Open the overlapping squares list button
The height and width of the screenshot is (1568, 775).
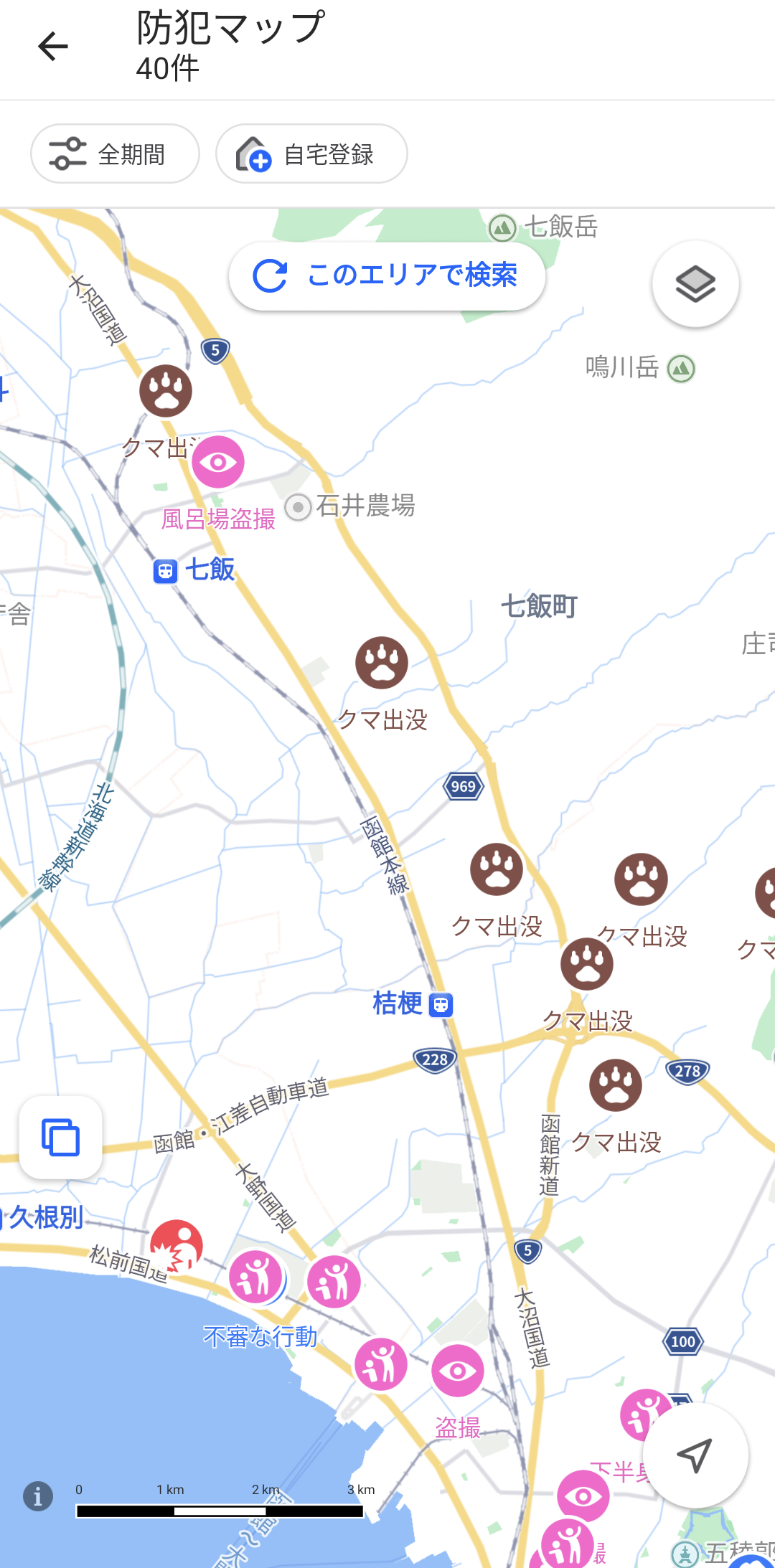pyautogui.click(x=60, y=1138)
